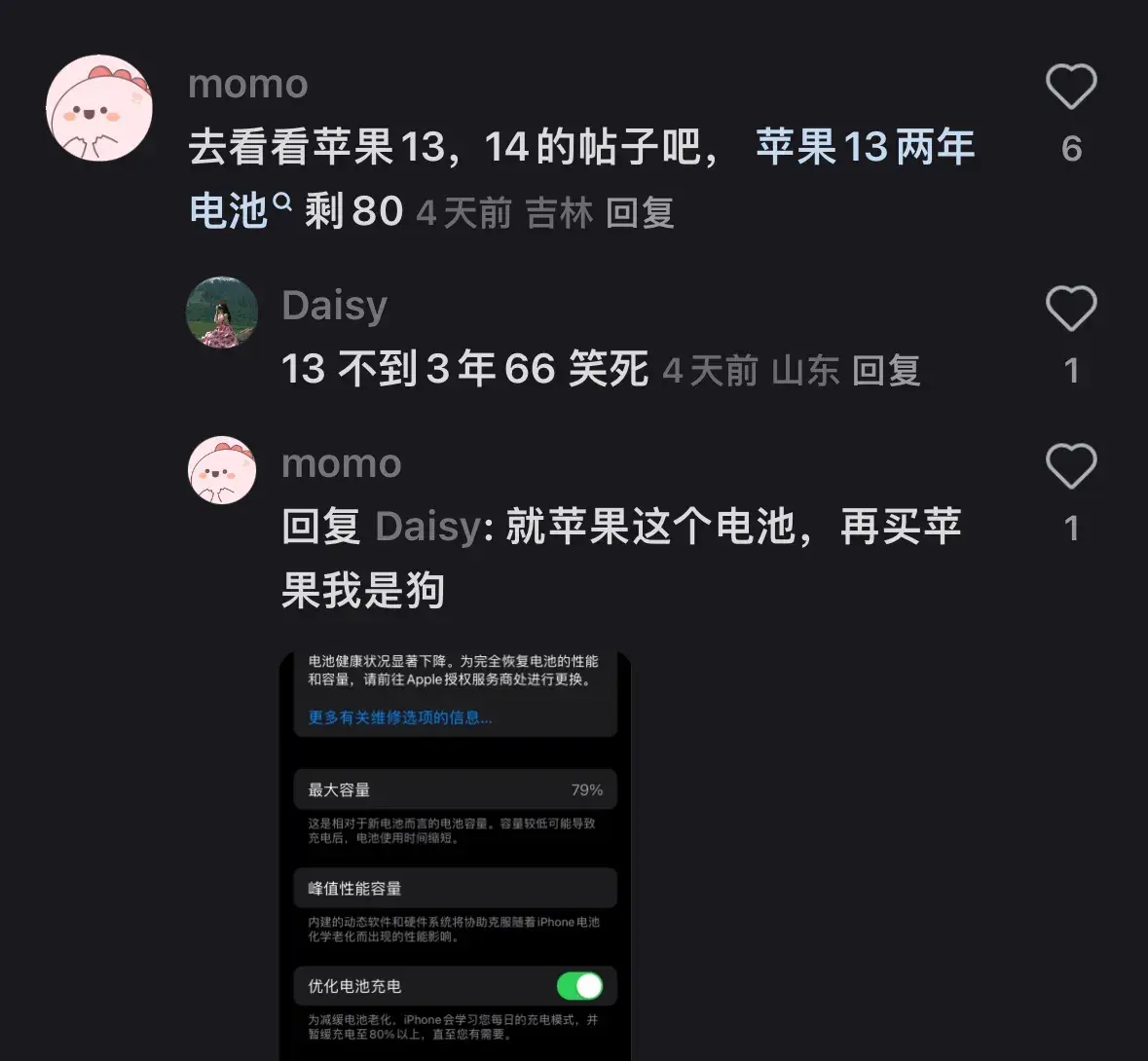Open the 苹果13两年电池 search link

click(865, 148)
